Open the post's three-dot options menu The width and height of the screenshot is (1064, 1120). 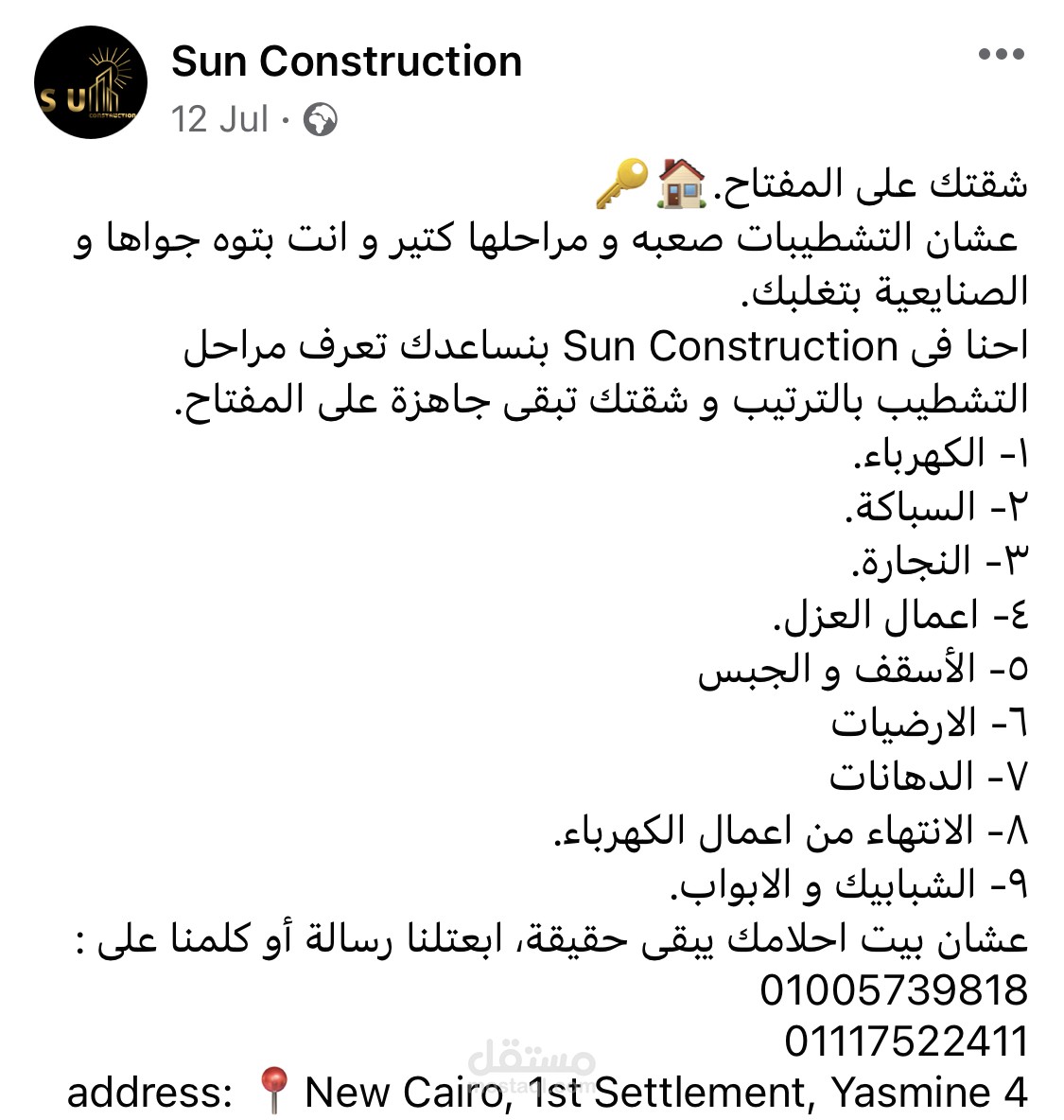[x=1002, y=54]
